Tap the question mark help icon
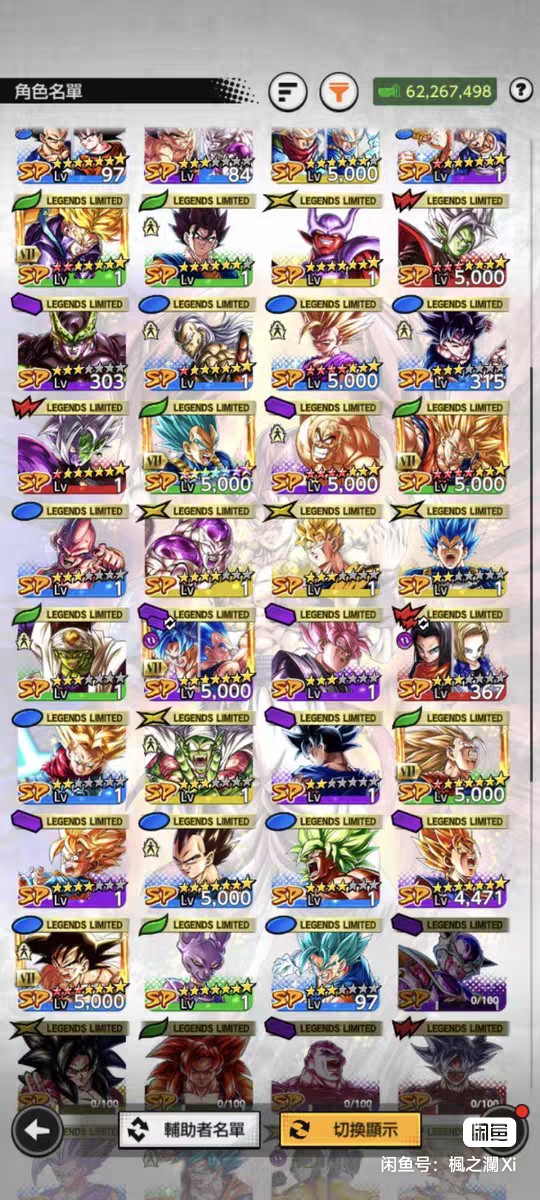Screen dimensions: 540x1200 pos(520,91)
